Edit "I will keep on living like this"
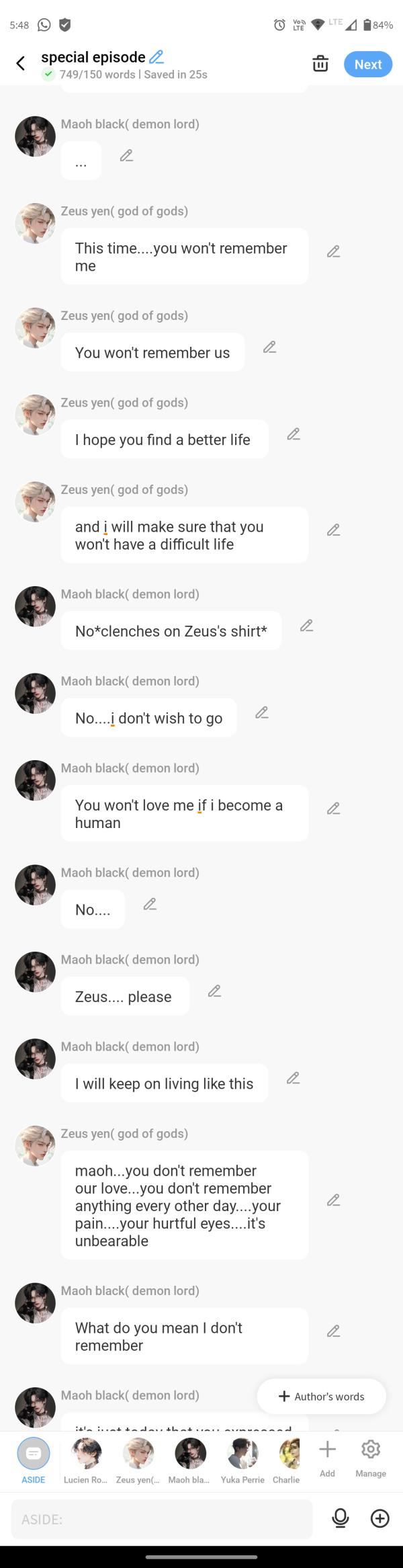The image size is (403, 1568). click(x=294, y=1078)
